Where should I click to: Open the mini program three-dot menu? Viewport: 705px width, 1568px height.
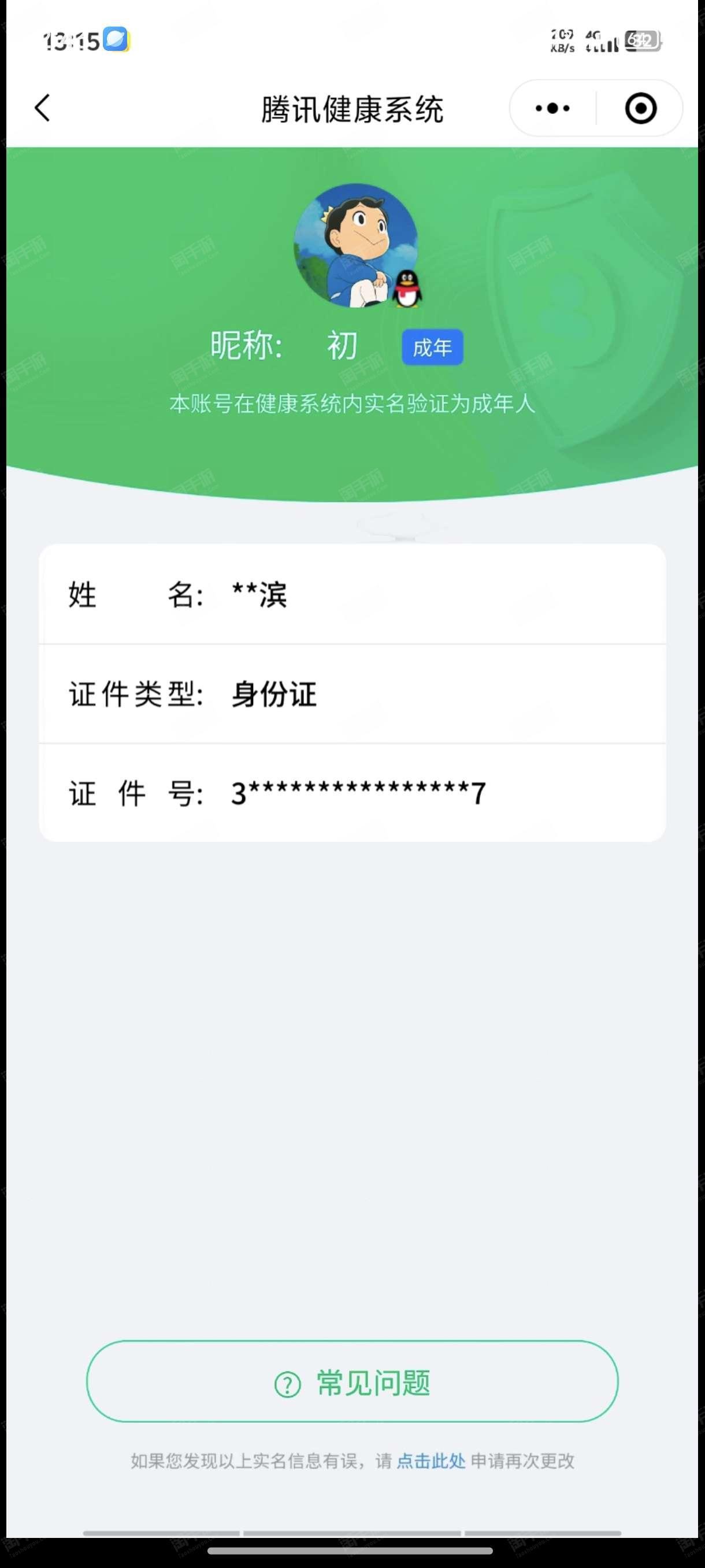(x=552, y=108)
